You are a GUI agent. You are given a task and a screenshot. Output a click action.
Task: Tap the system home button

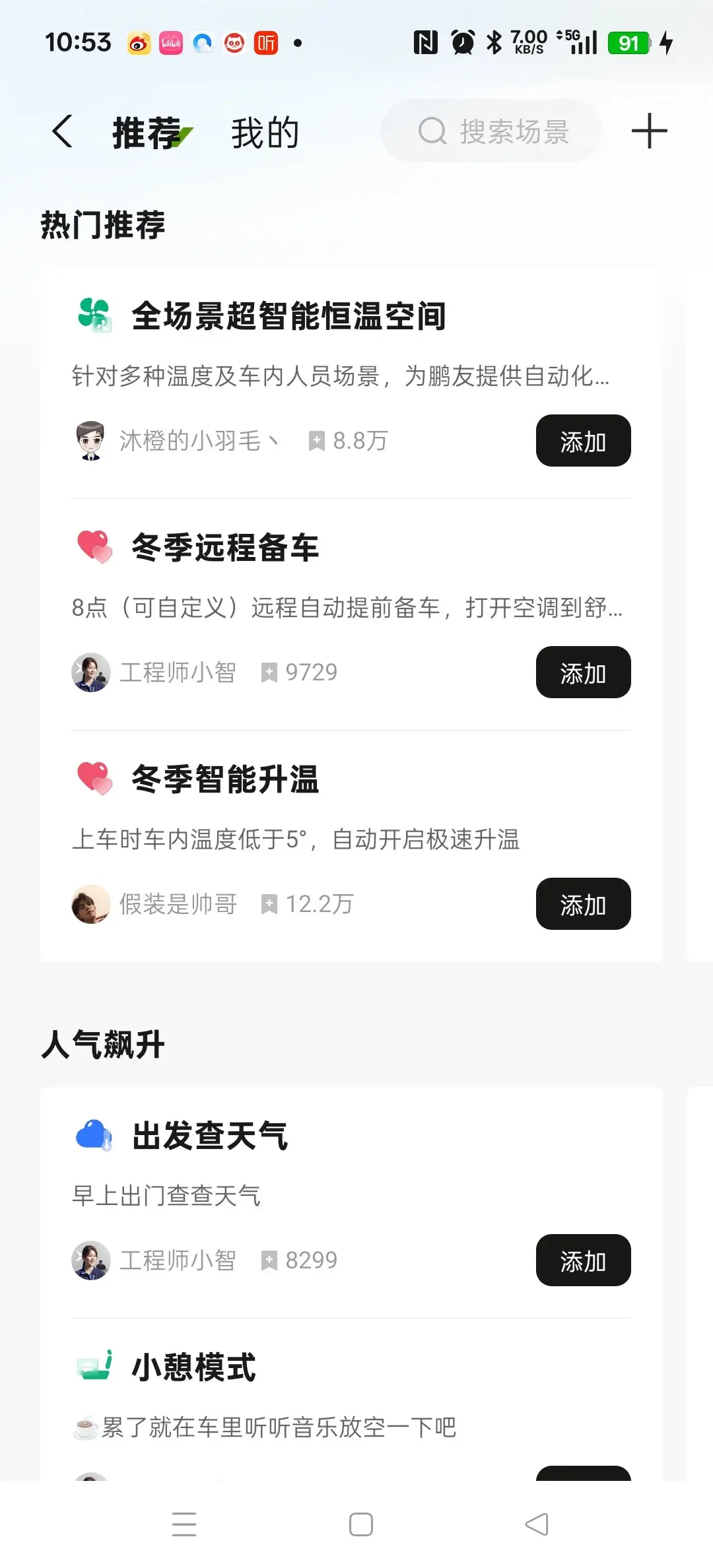coord(360,1524)
